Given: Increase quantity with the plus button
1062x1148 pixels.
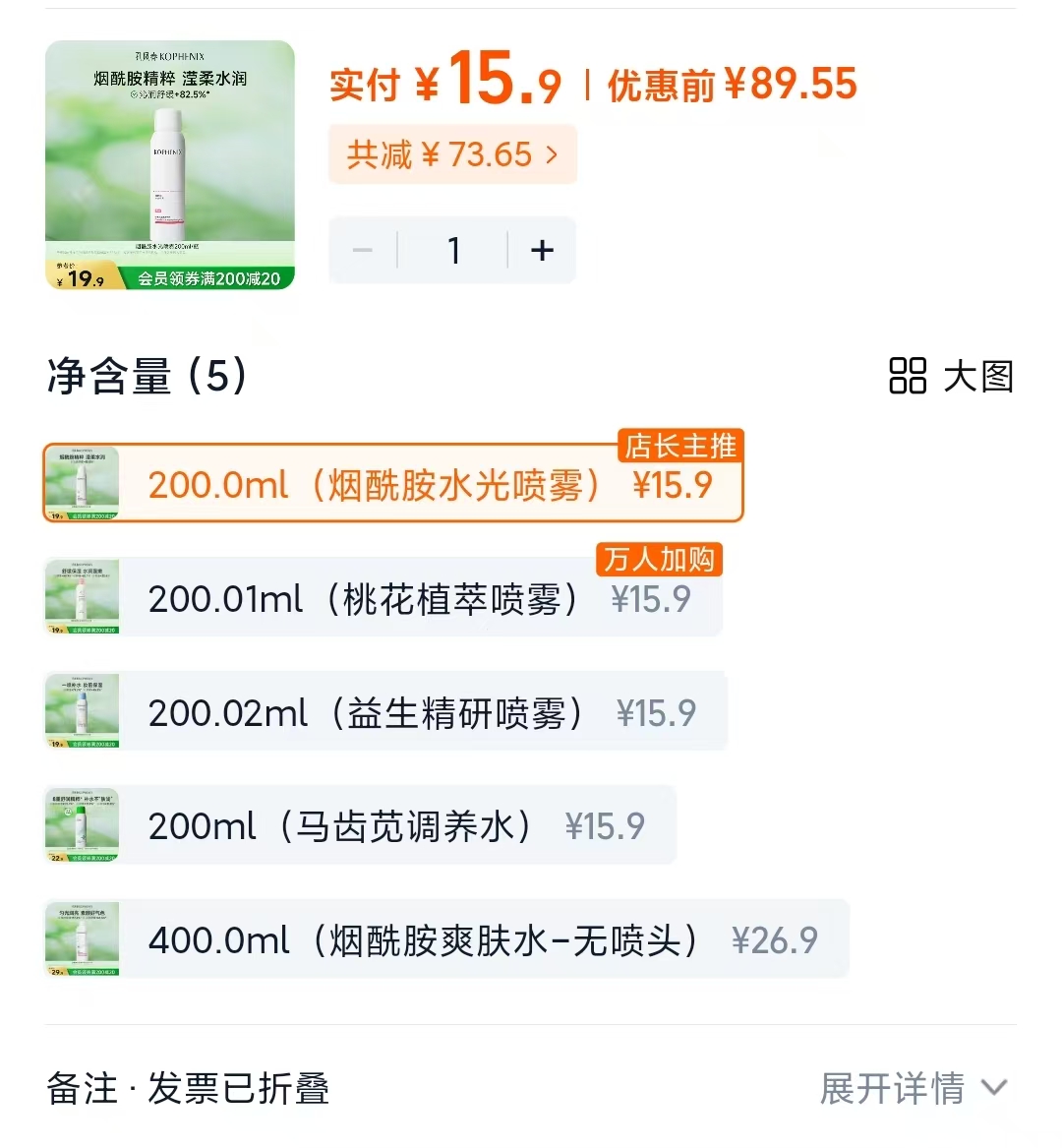Looking at the screenshot, I should tap(542, 250).
